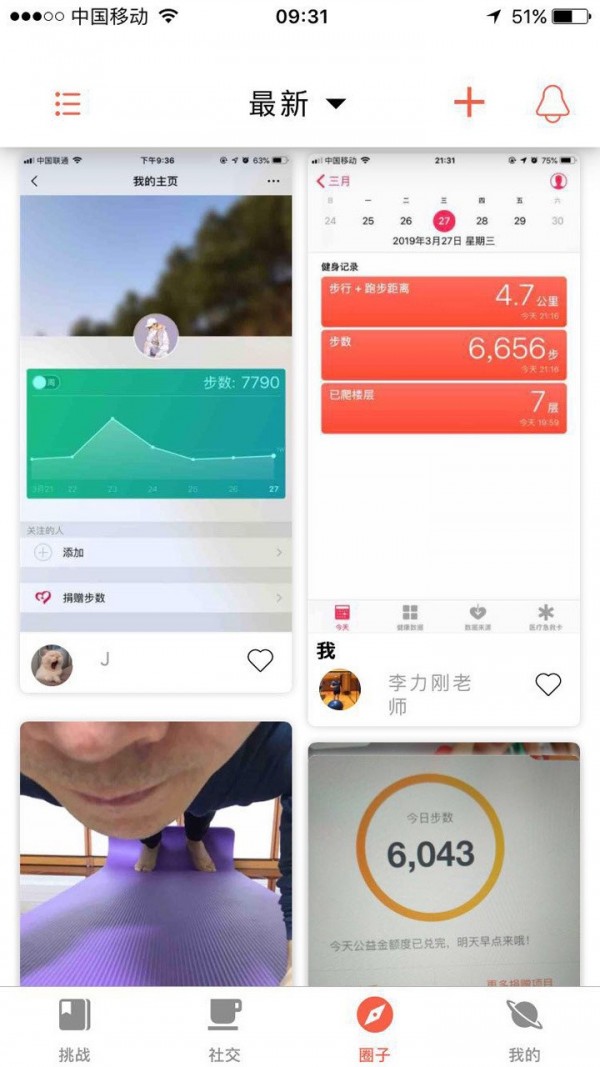The image size is (600, 1067).
Task: View J's profile avatar
Action: [52, 665]
